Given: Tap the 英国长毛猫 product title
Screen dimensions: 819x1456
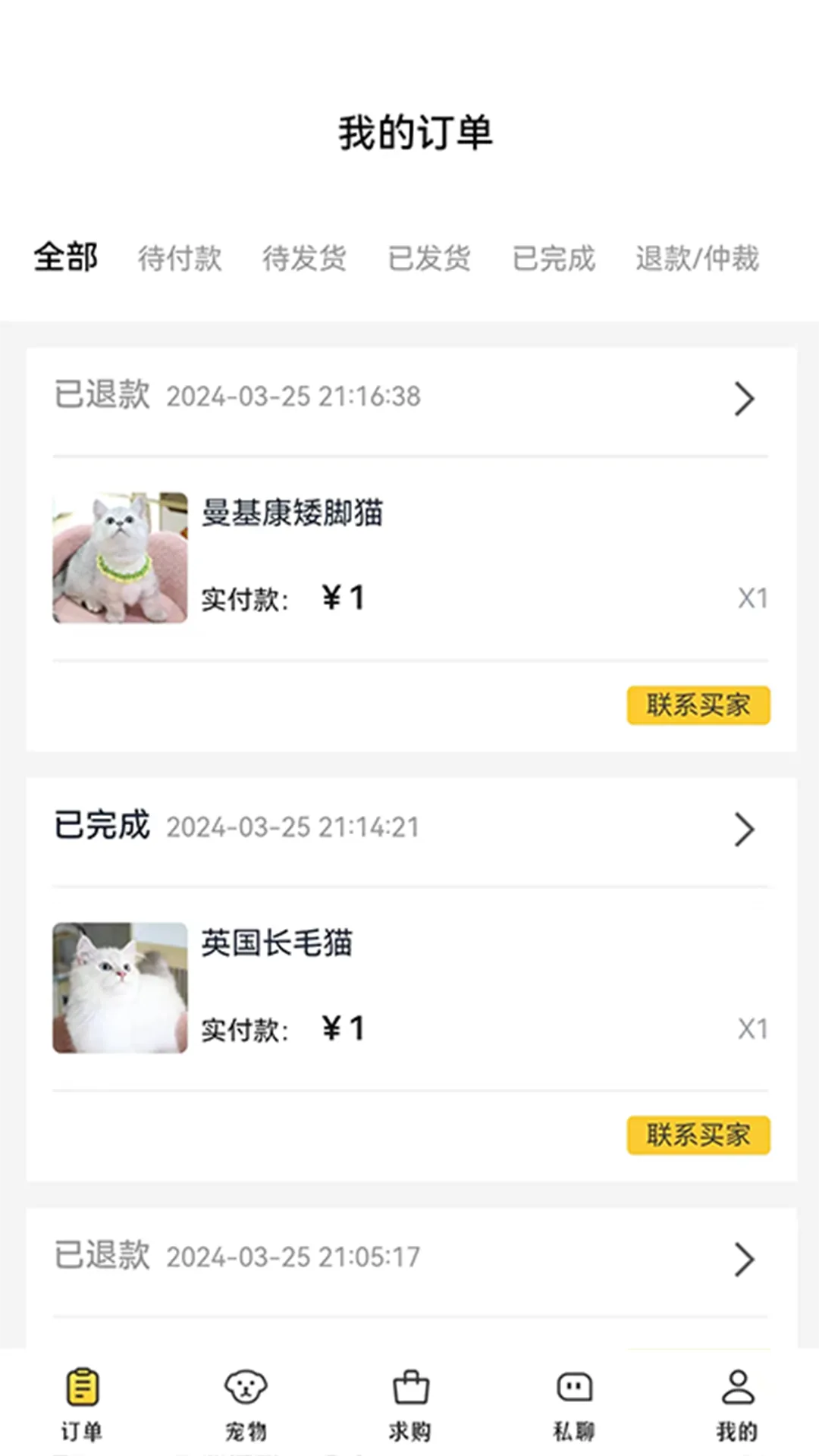Looking at the screenshot, I should click(276, 943).
